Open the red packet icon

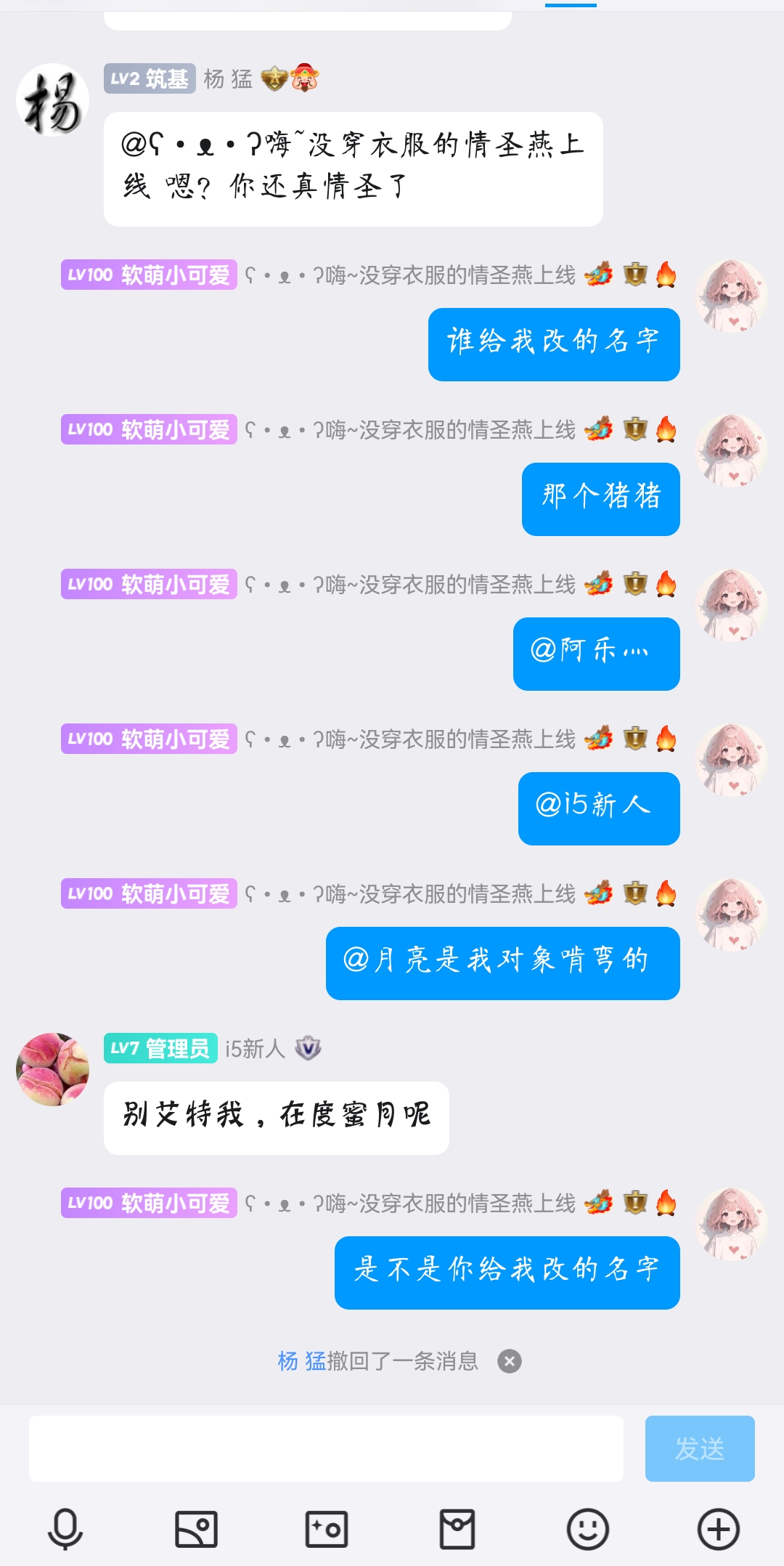click(457, 1529)
